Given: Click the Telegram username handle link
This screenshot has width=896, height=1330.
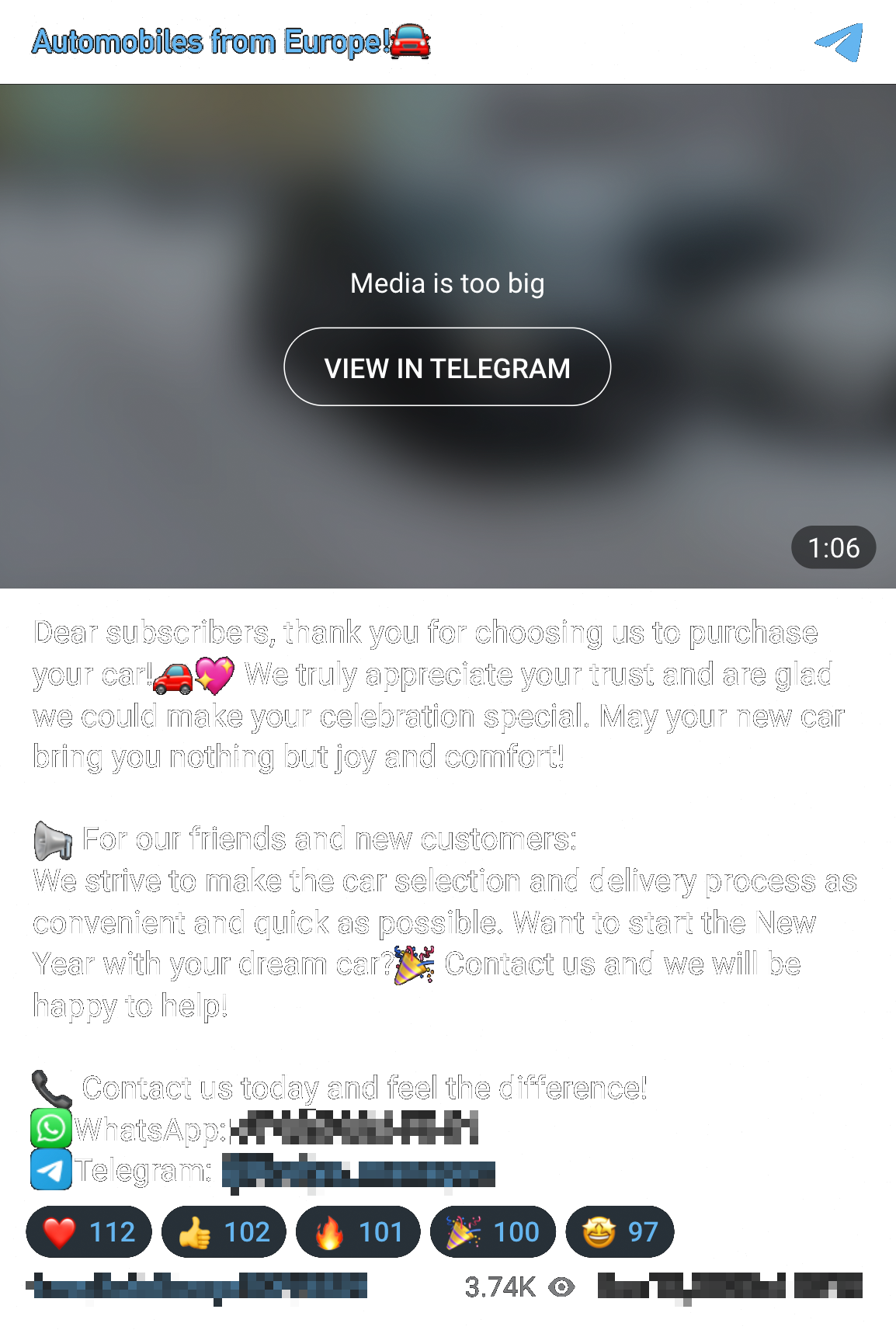Looking at the screenshot, I should click(357, 1171).
